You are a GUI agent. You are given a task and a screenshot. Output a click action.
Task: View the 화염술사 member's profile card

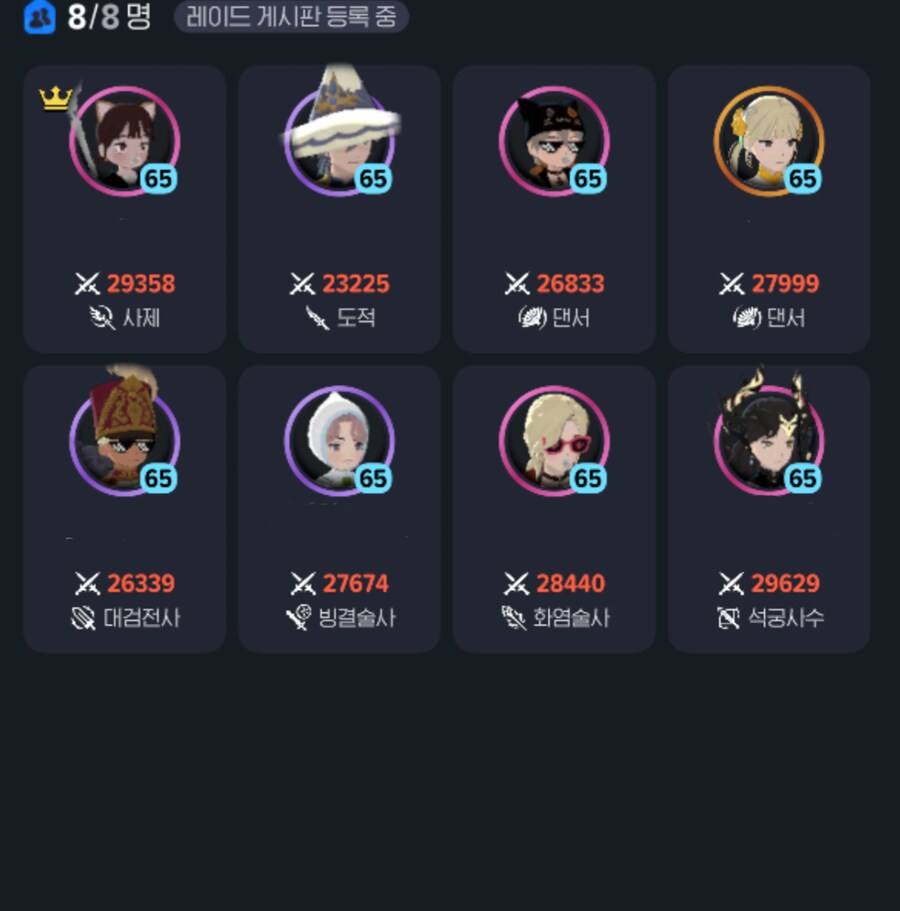click(x=554, y=509)
